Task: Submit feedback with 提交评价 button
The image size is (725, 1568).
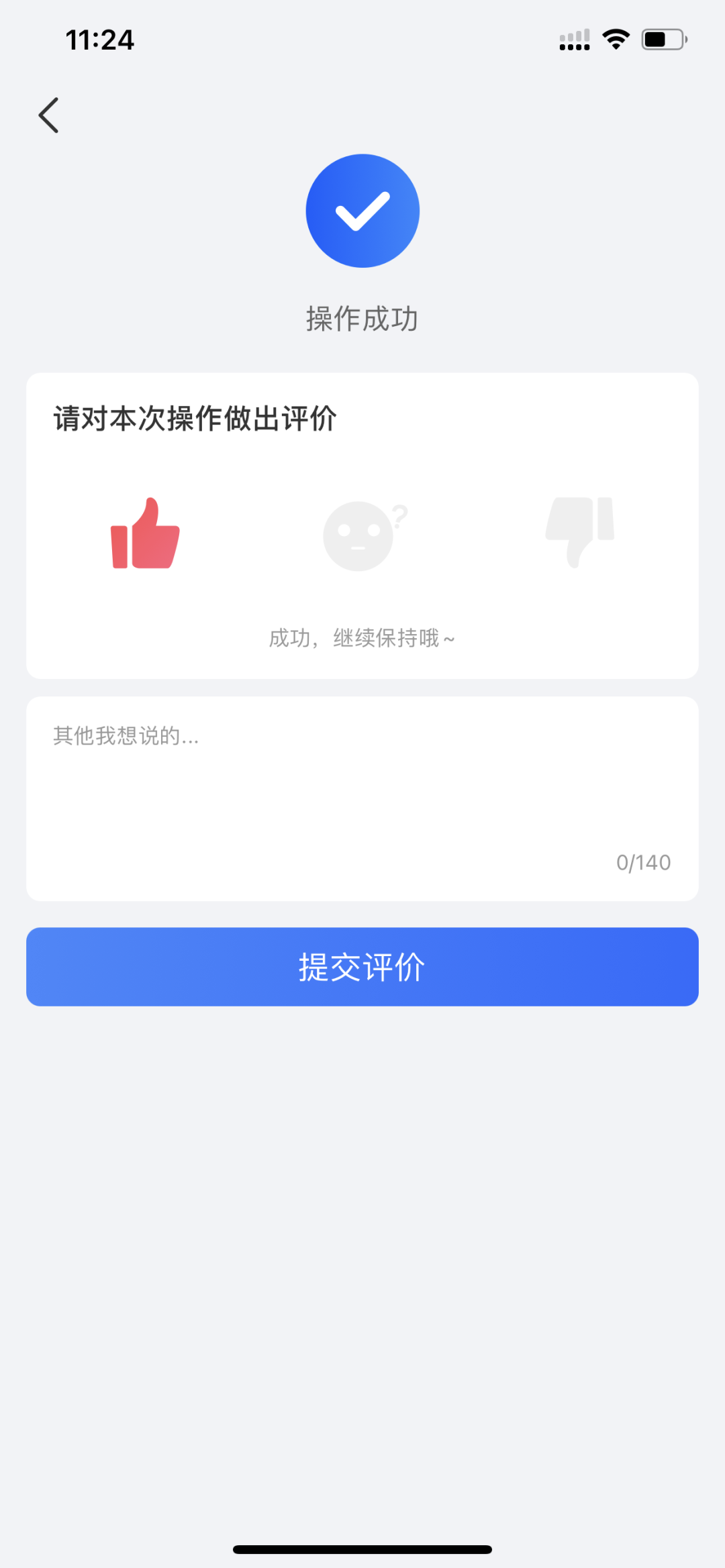Action: click(x=362, y=967)
